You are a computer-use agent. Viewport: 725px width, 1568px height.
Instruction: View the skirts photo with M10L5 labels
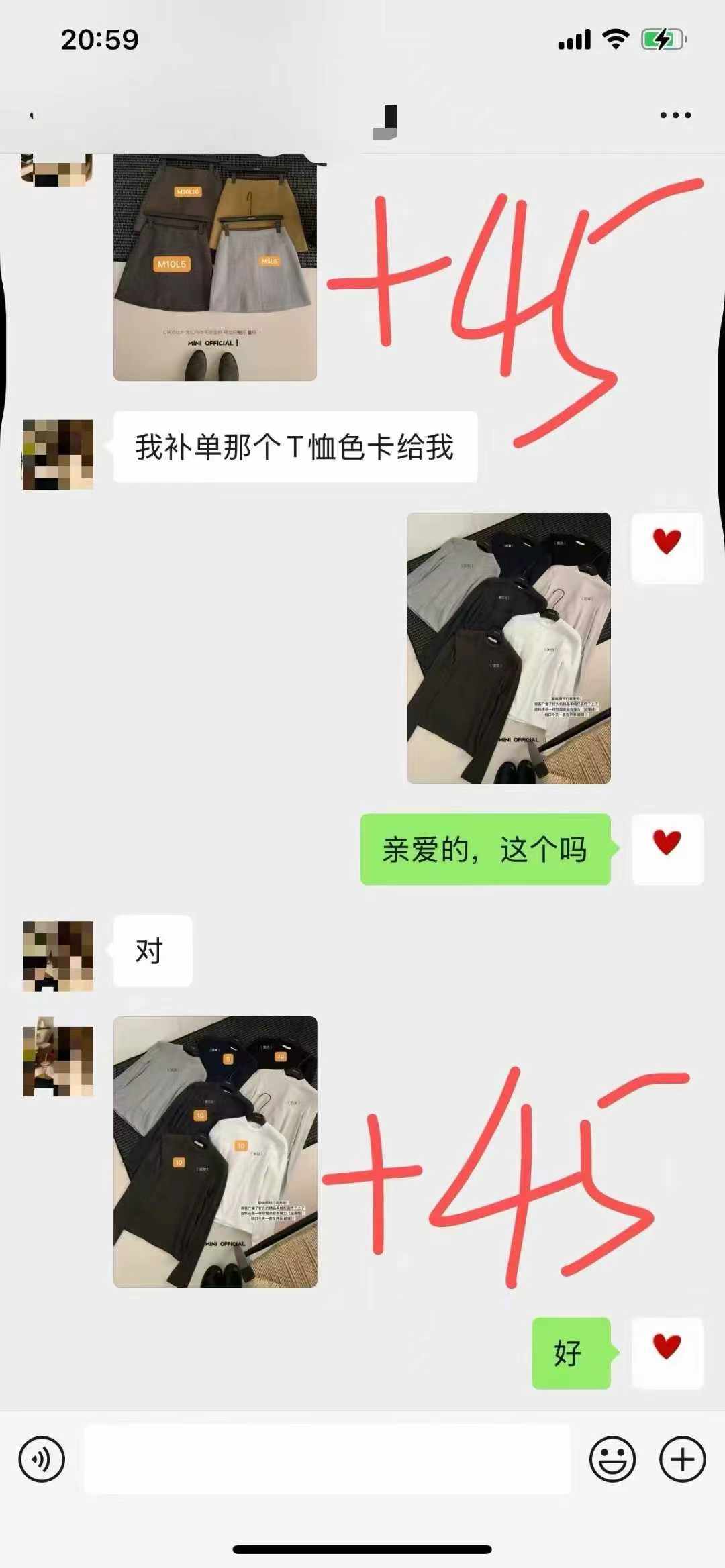pyautogui.click(x=215, y=268)
